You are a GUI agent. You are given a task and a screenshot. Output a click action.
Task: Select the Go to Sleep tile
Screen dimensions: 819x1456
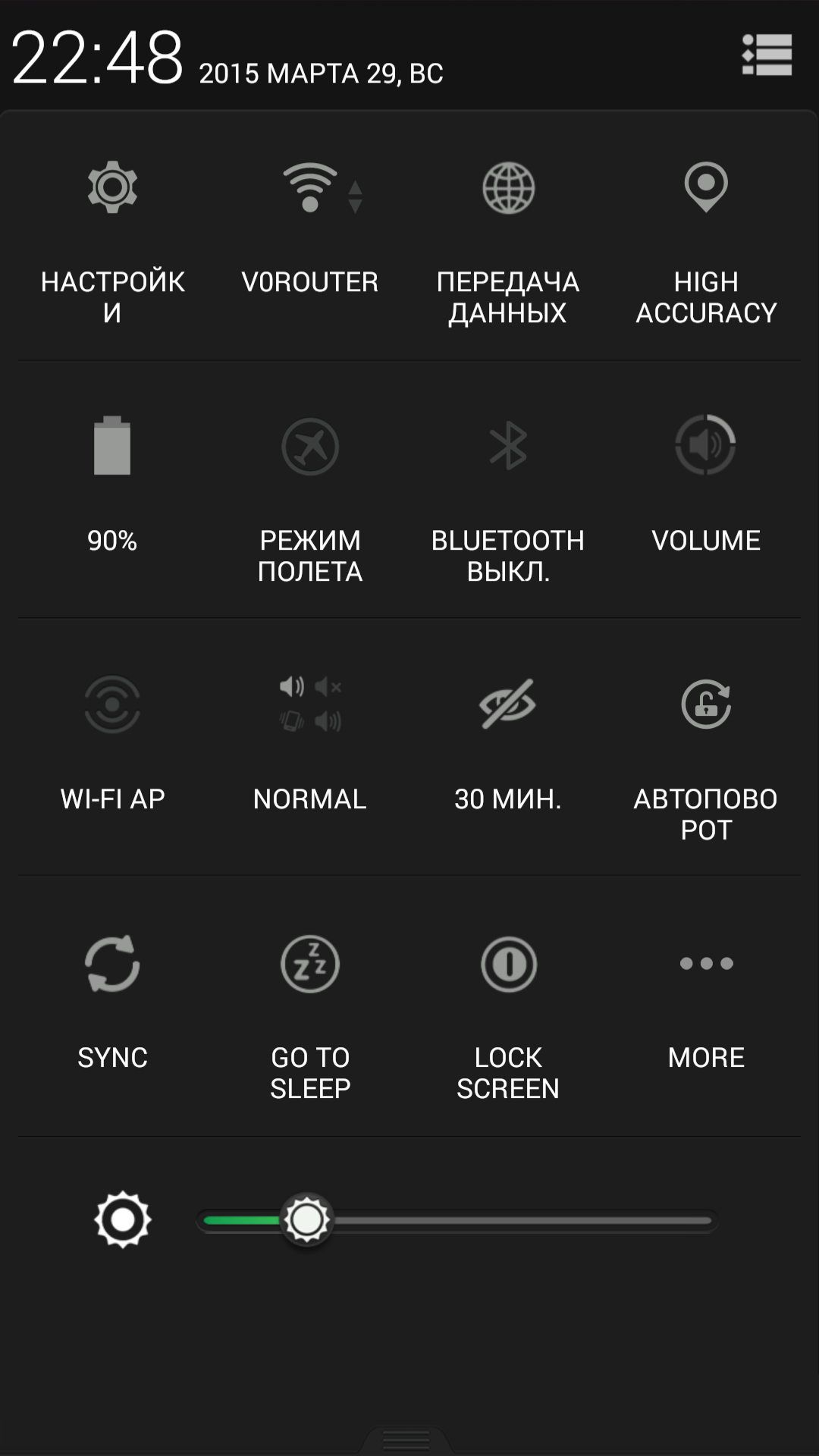point(310,1009)
